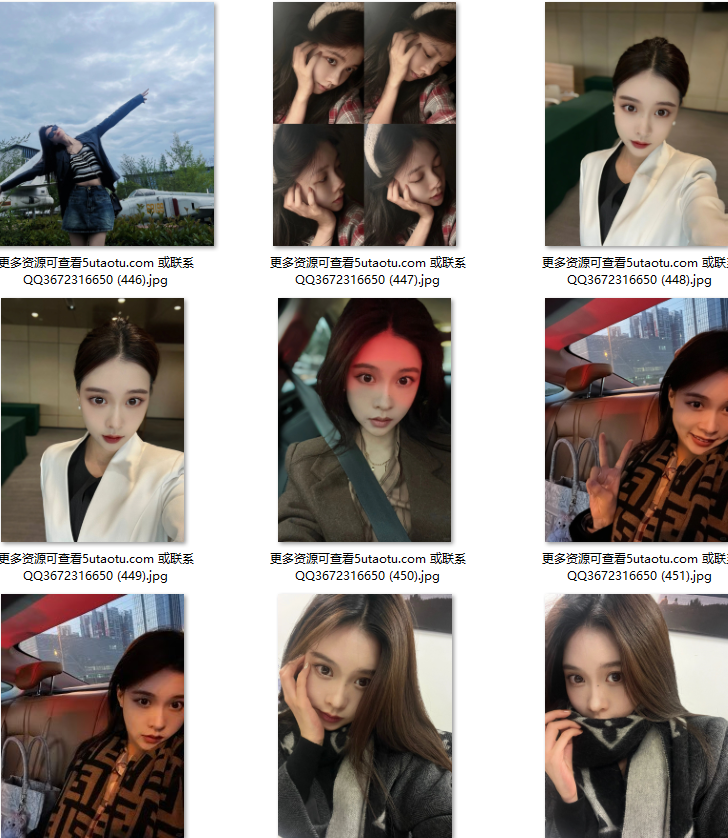View image file QQ3672316650 (450).jpg
The image size is (728, 838).
click(x=364, y=420)
